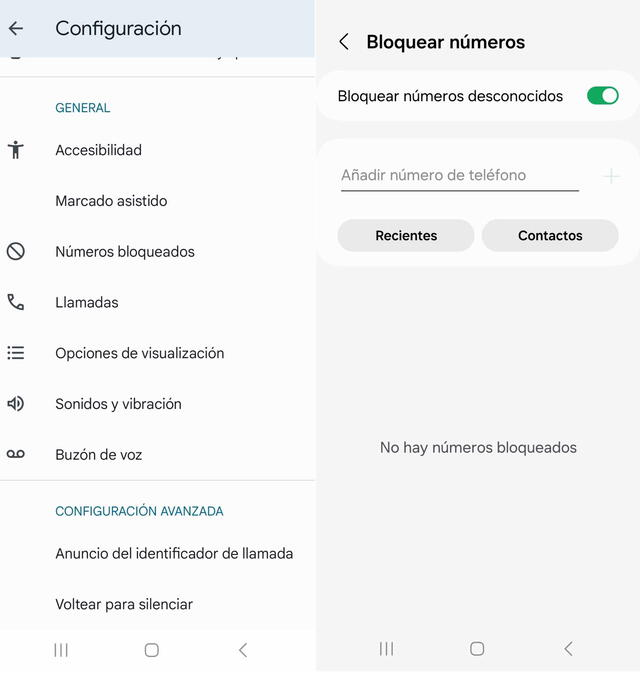
Task: Open Números bloqueados
Action: click(125, 252)
